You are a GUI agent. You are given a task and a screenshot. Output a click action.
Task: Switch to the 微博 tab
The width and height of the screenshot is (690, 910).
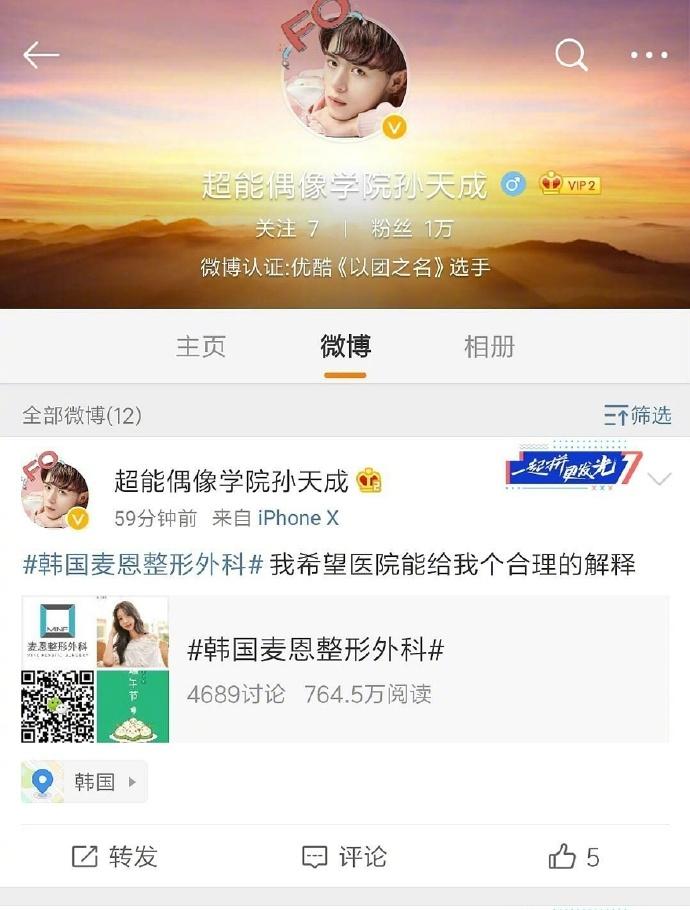click(345, 347)
